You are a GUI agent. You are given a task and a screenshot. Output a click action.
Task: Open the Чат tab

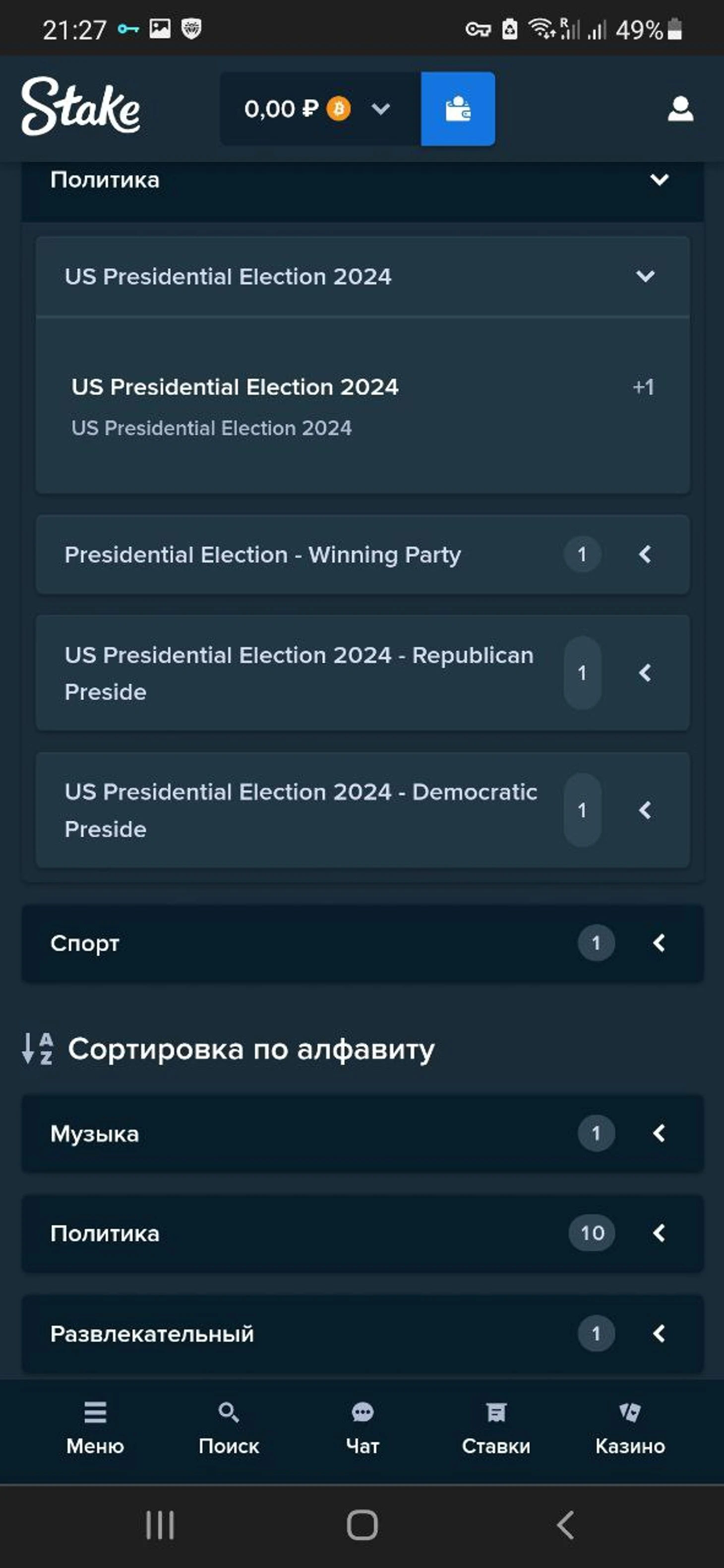coord(362,1428)
